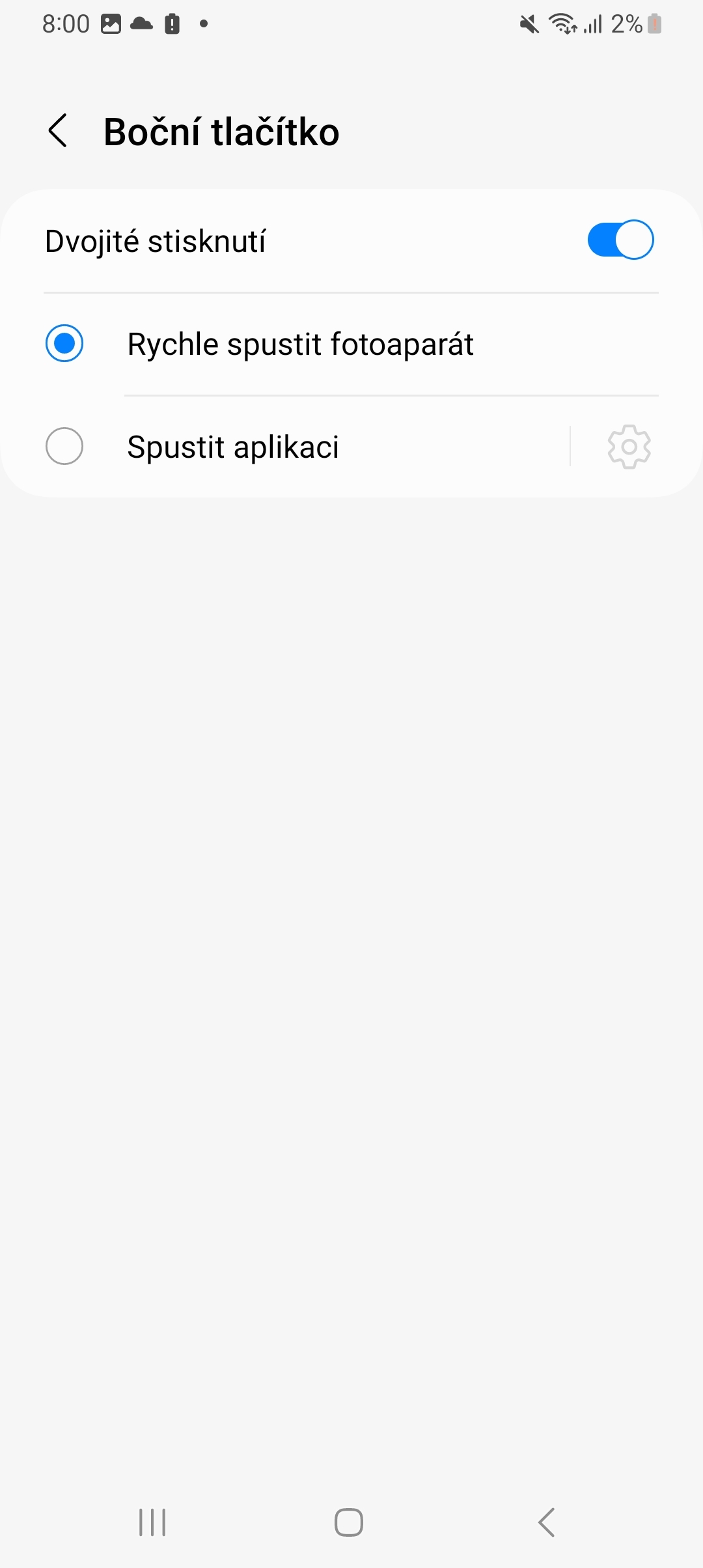
Task: Disable the Dvojité stisknutí toggle
Action: click(620, 240)
